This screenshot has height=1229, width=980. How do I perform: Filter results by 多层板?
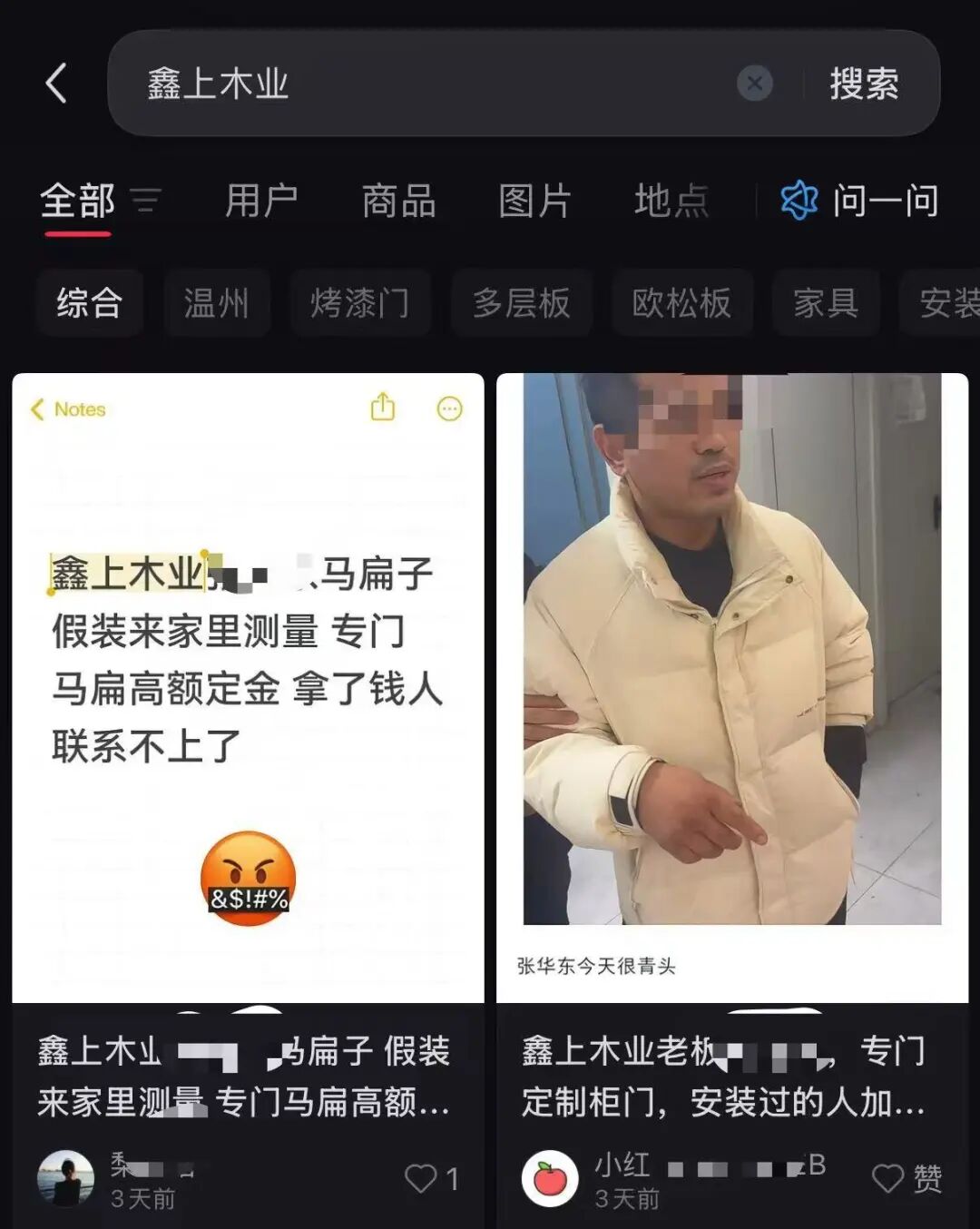(522, 303)
